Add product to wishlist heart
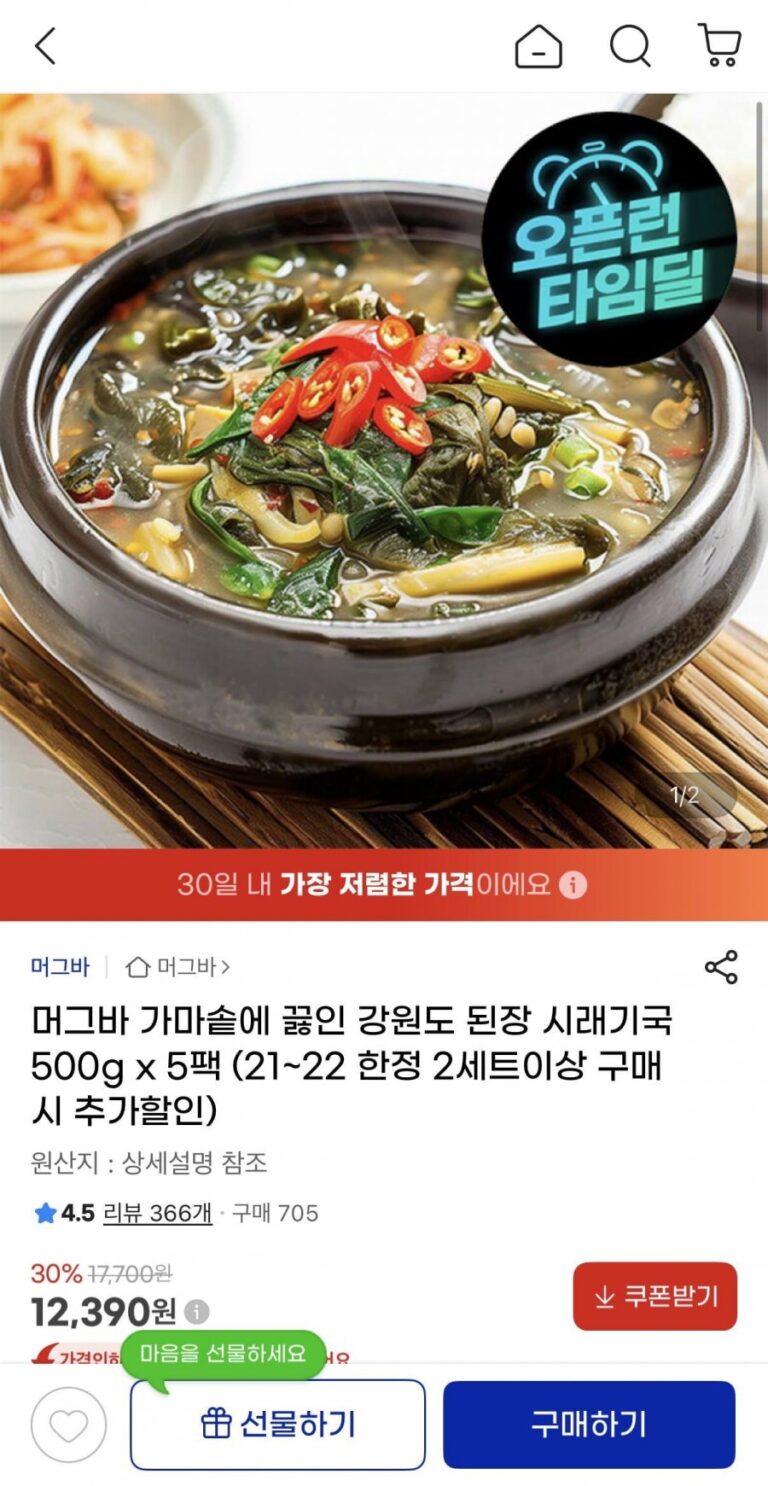The image size is (768, 1486). 68,1425
